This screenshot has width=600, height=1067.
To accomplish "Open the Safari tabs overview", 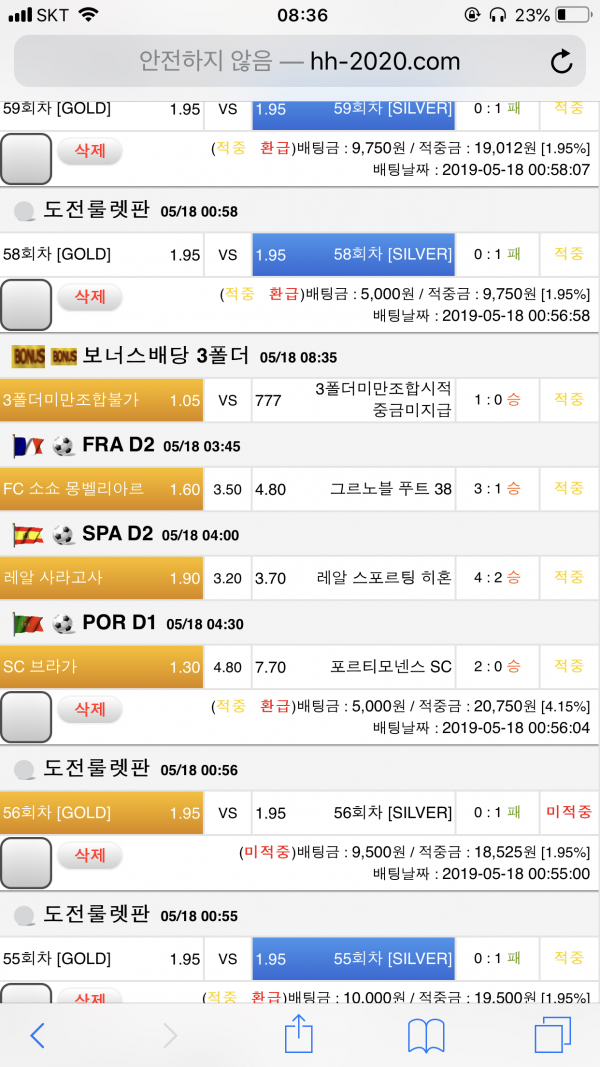I will pos(553,1034).
